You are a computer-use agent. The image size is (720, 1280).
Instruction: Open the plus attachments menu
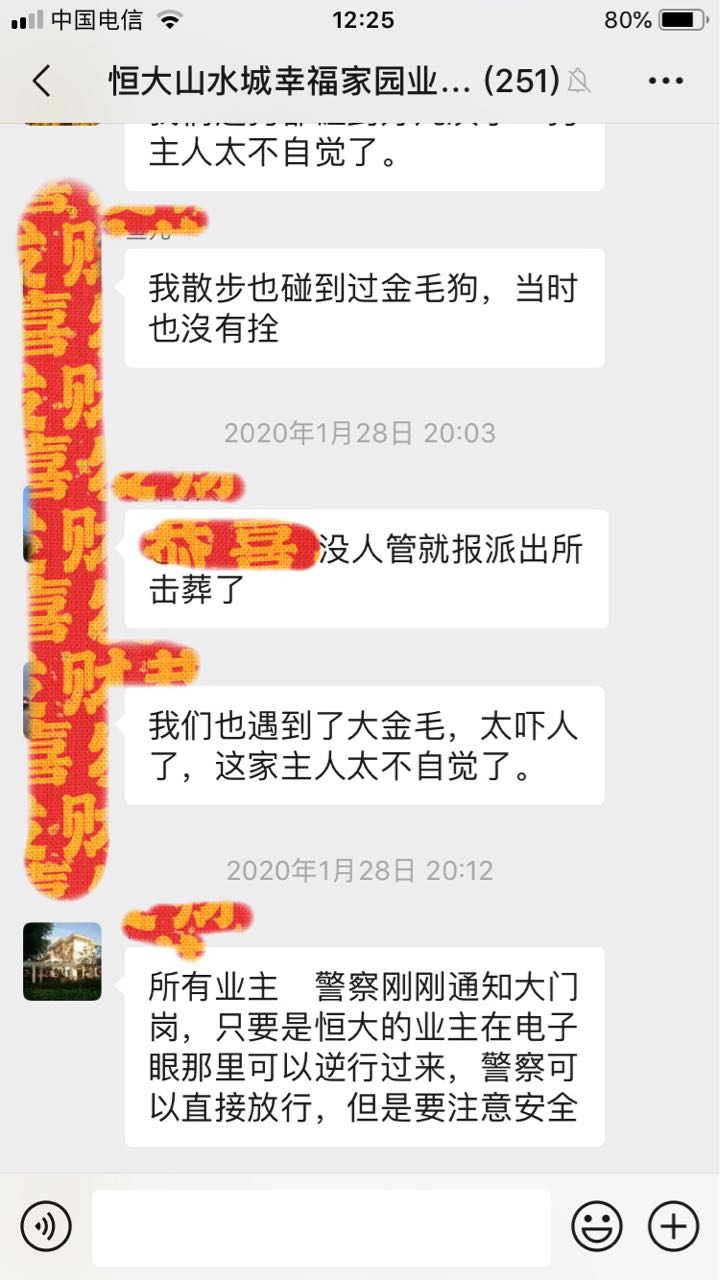point(673,1226)
